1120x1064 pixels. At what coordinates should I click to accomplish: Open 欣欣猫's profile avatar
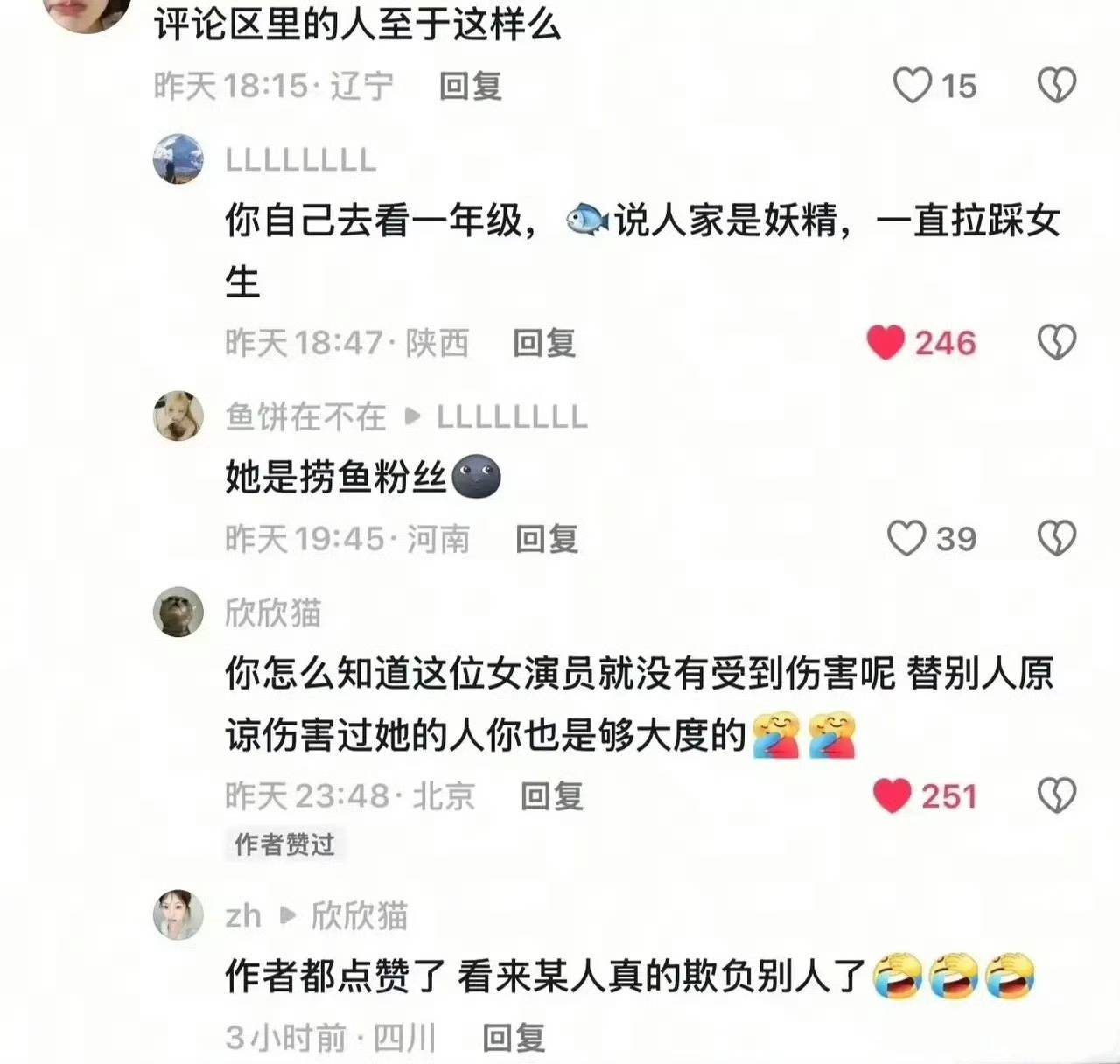(178, 612)
